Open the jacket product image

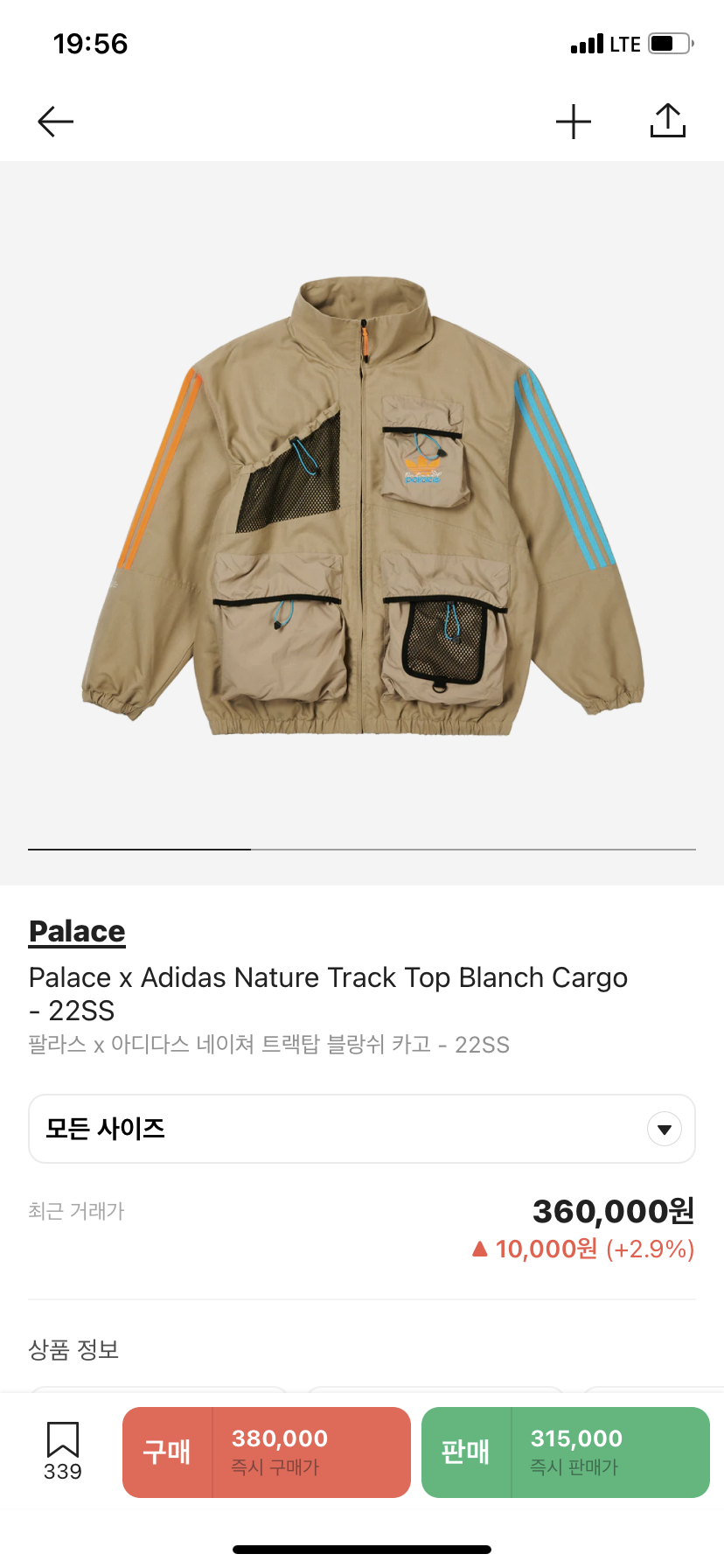tap(362, 507)
